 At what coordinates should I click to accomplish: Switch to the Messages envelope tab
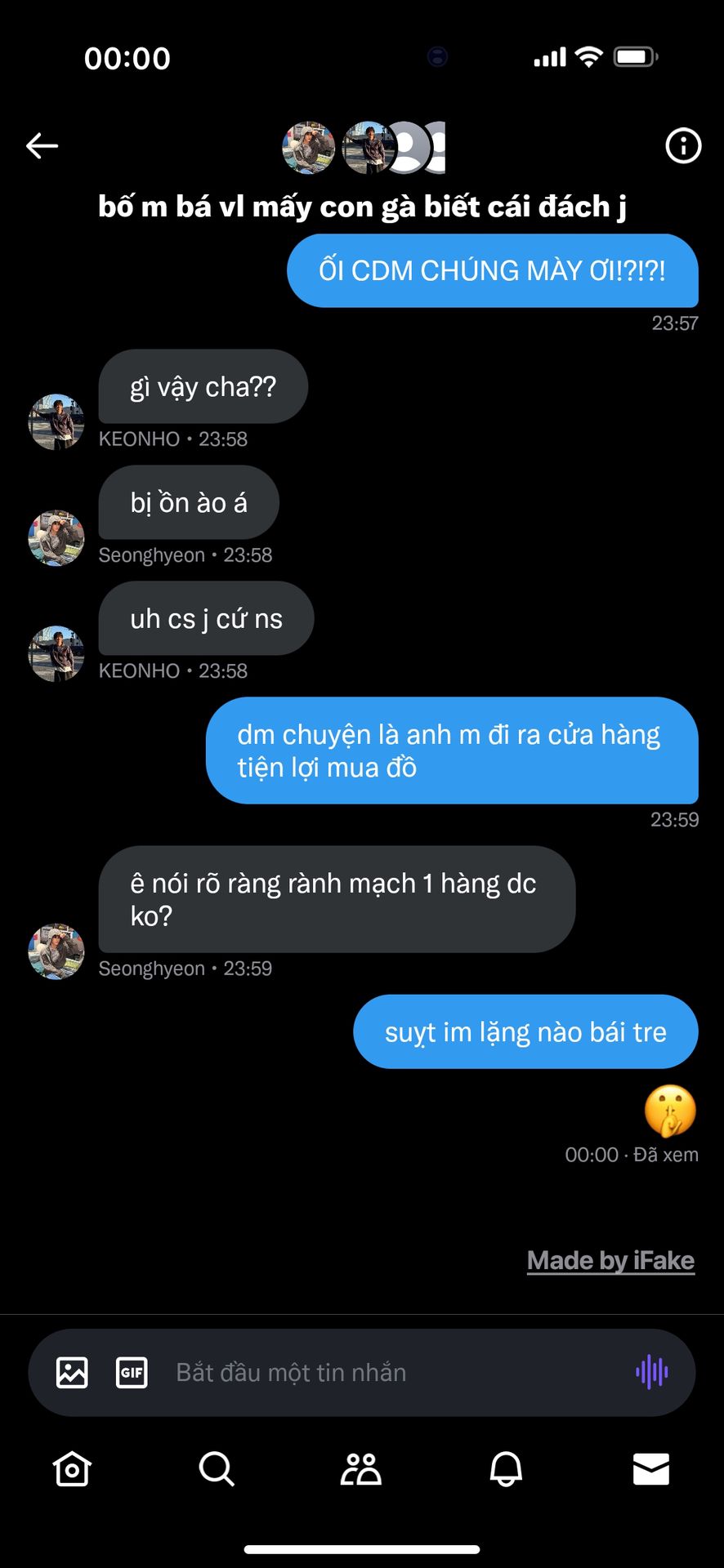point(651,1469)
